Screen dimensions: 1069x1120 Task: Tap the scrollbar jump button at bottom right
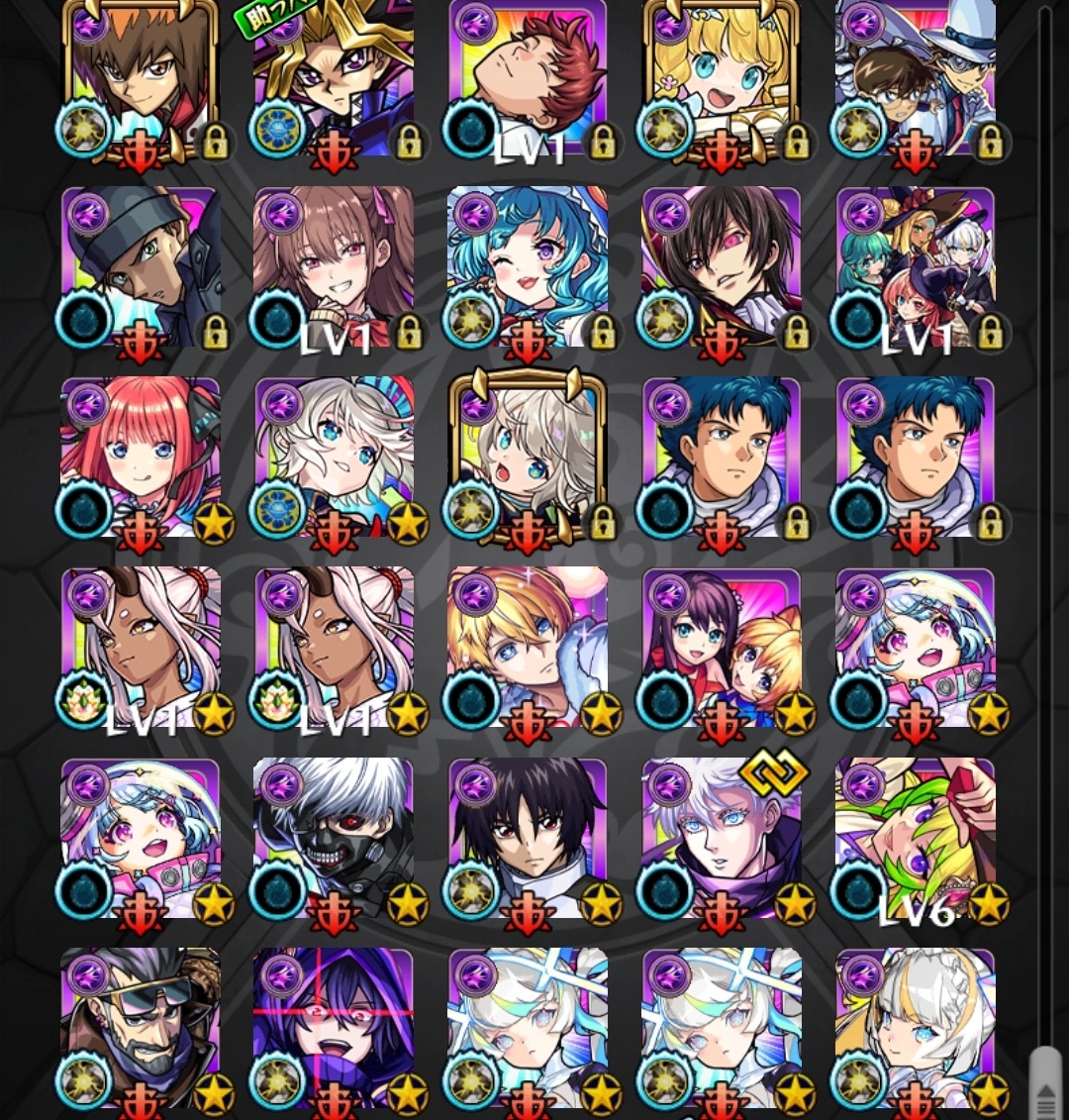click(x=1045, y=1087)
